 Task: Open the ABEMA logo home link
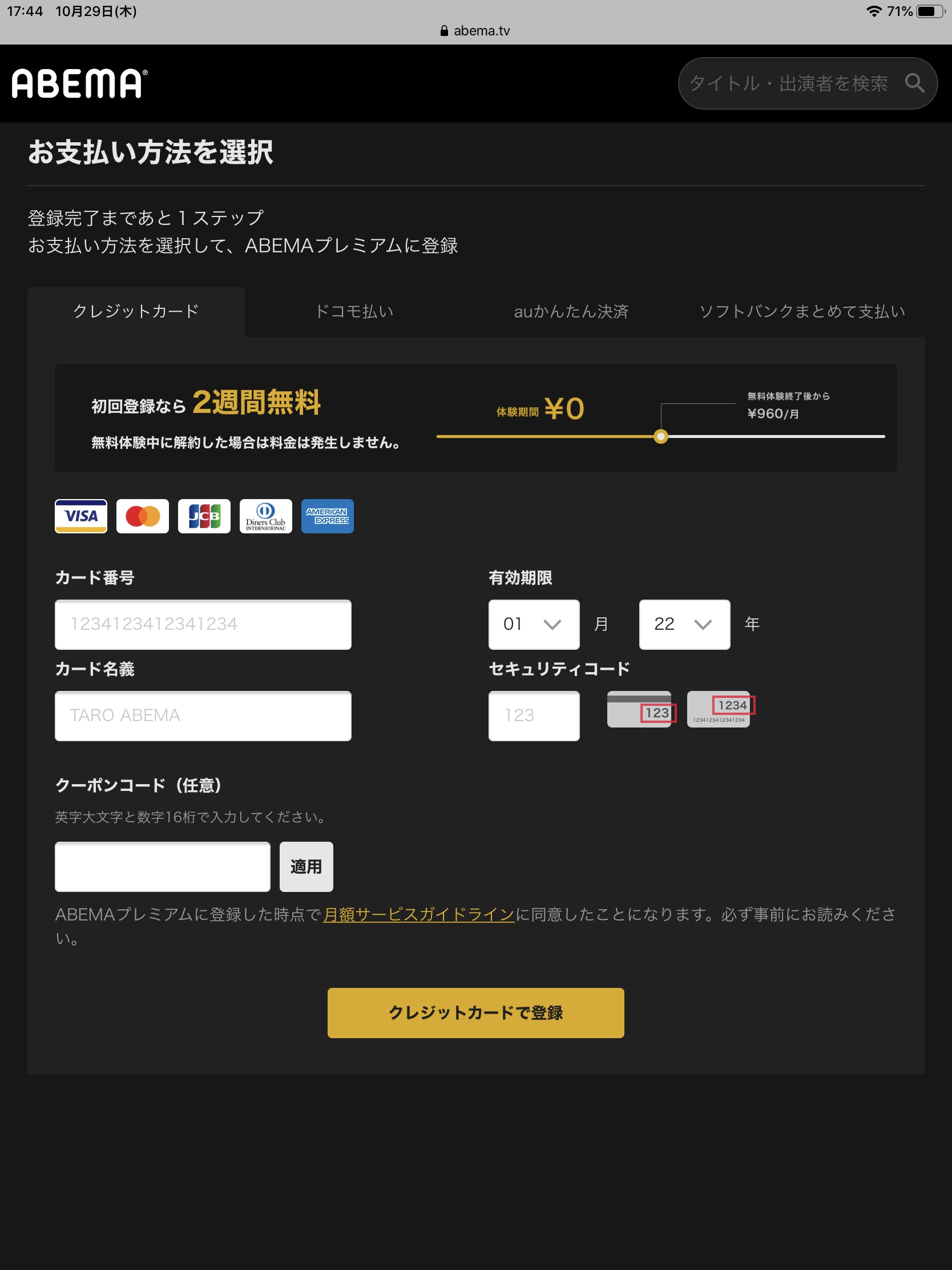point(80,83)
